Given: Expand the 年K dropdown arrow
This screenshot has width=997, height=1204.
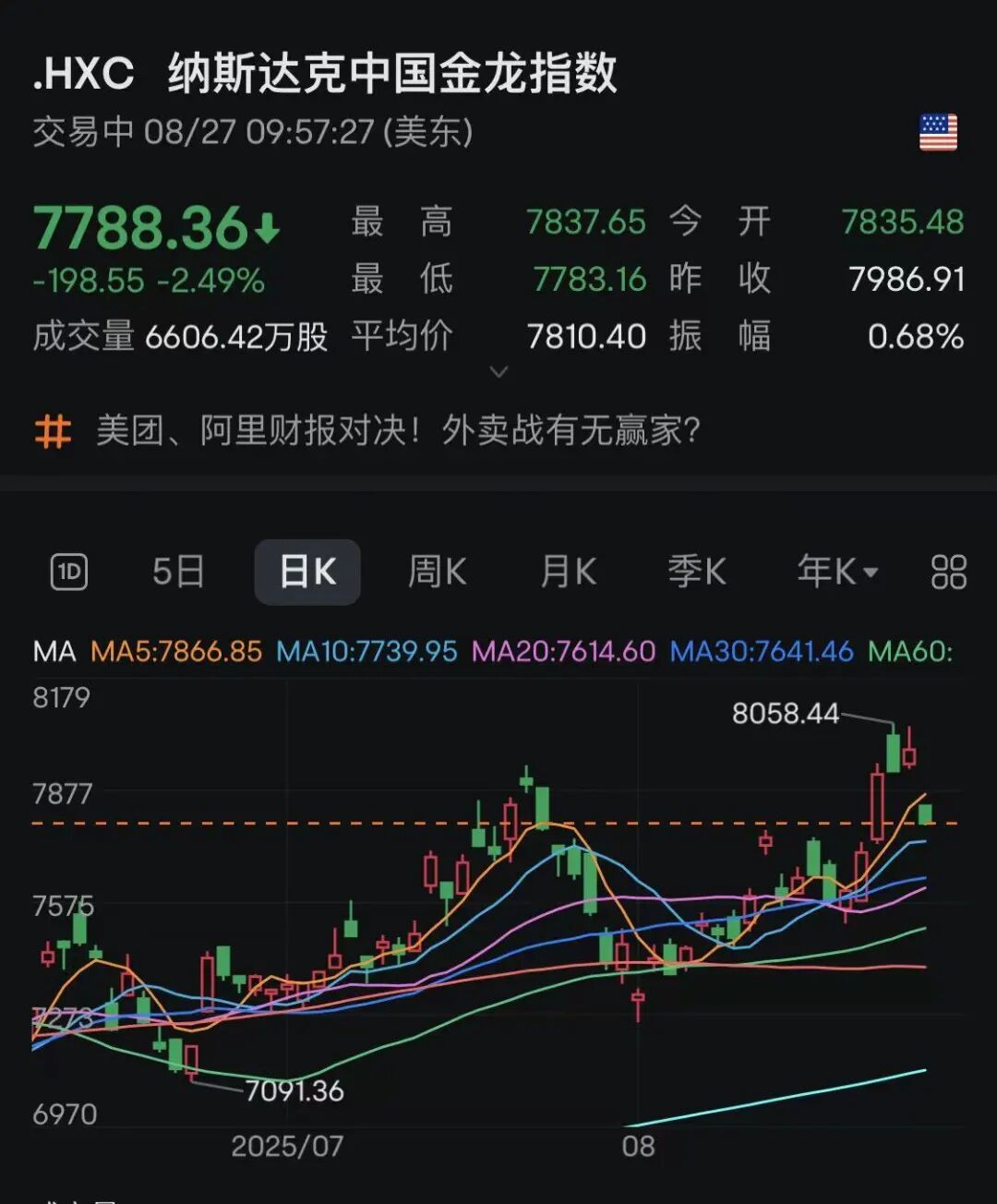Looking at the screenshot, I should tap(869, 572).
